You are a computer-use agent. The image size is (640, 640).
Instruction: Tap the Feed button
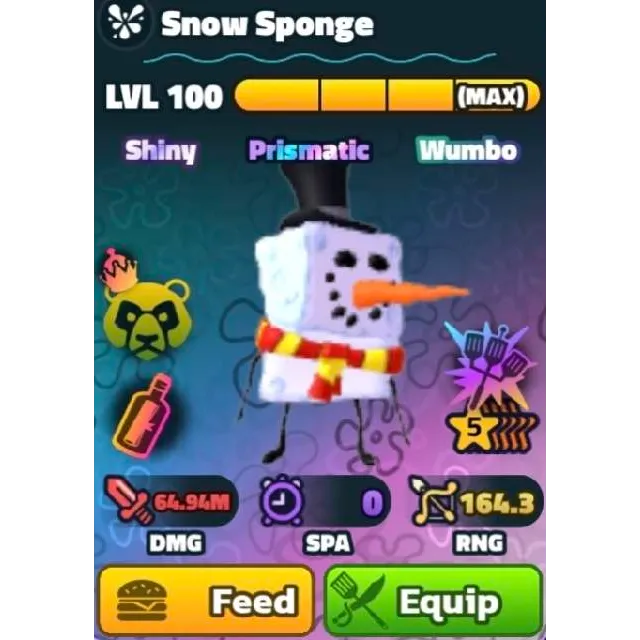207,600
